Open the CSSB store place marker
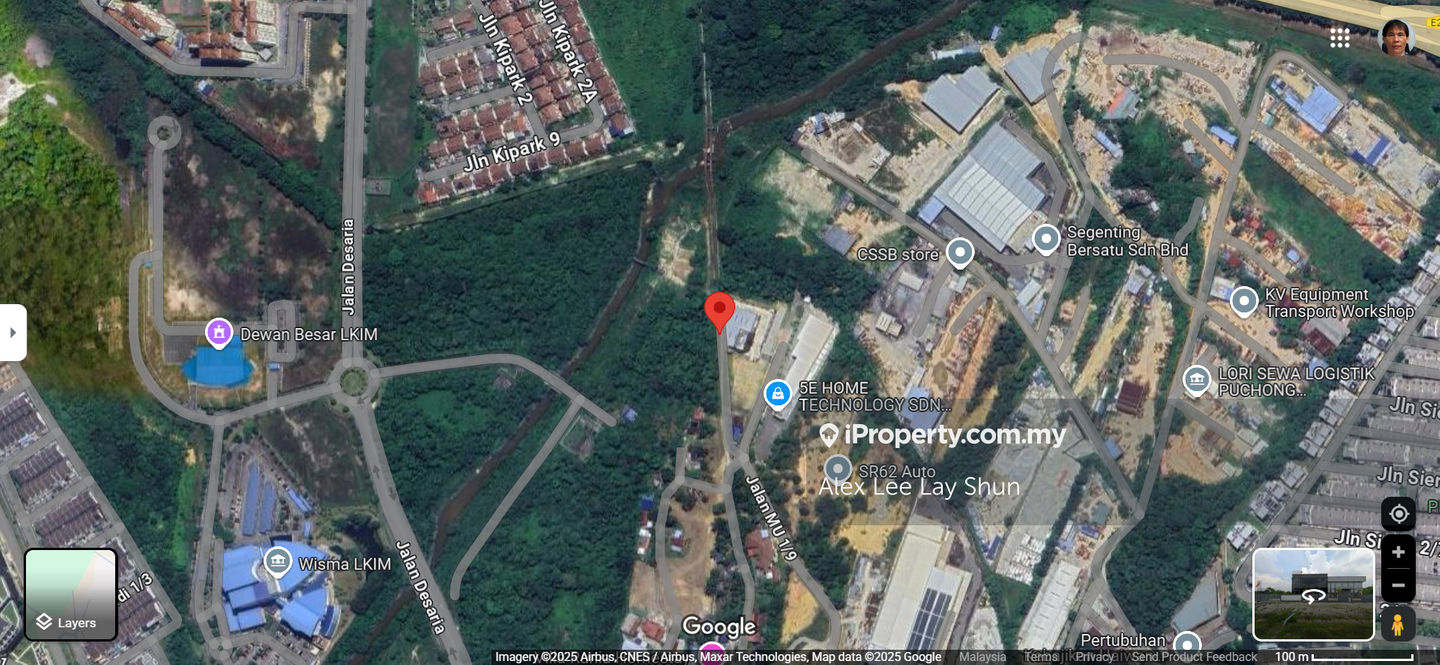 tap(960, 253)
